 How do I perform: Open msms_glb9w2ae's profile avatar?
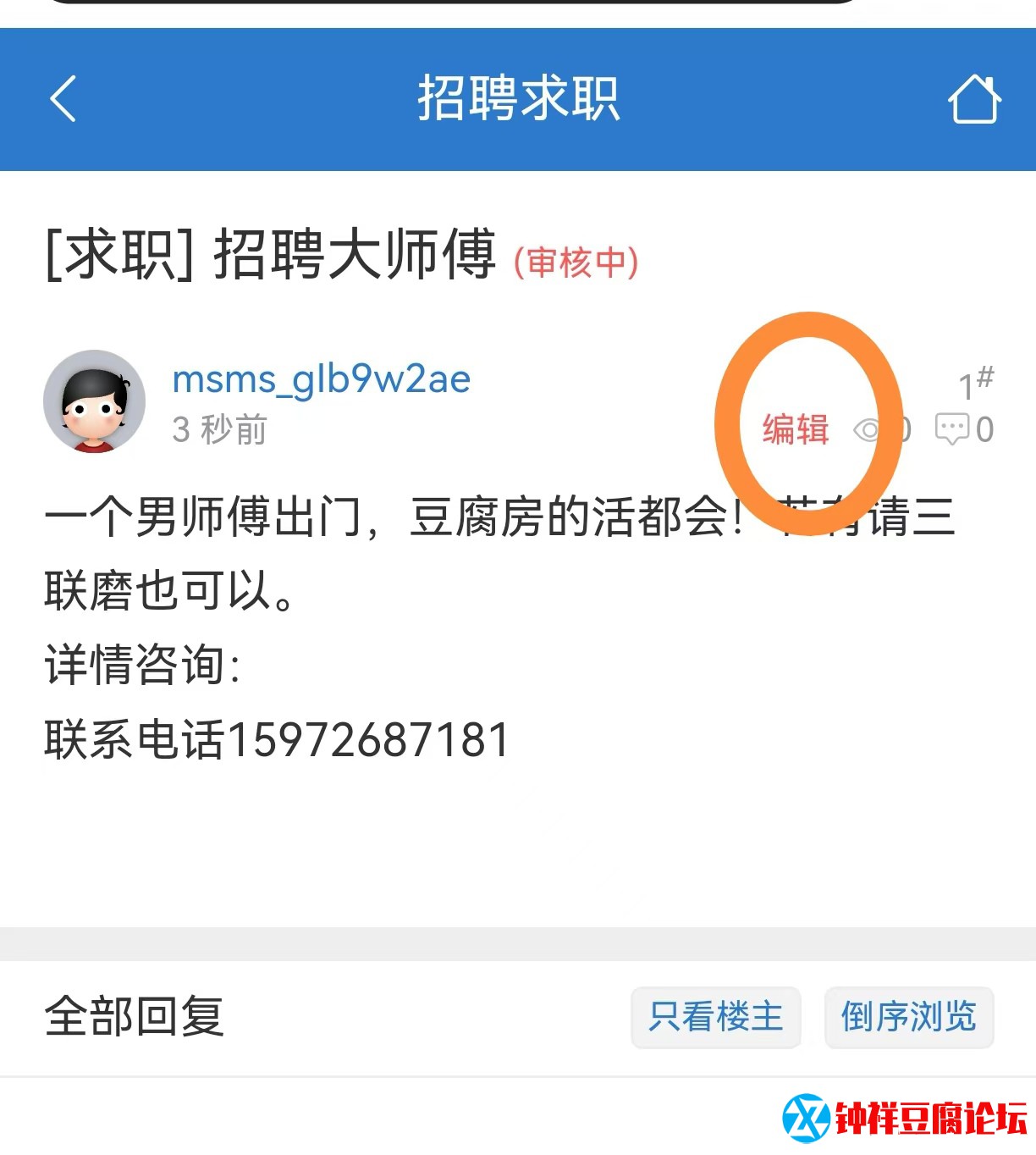point(94,401)
